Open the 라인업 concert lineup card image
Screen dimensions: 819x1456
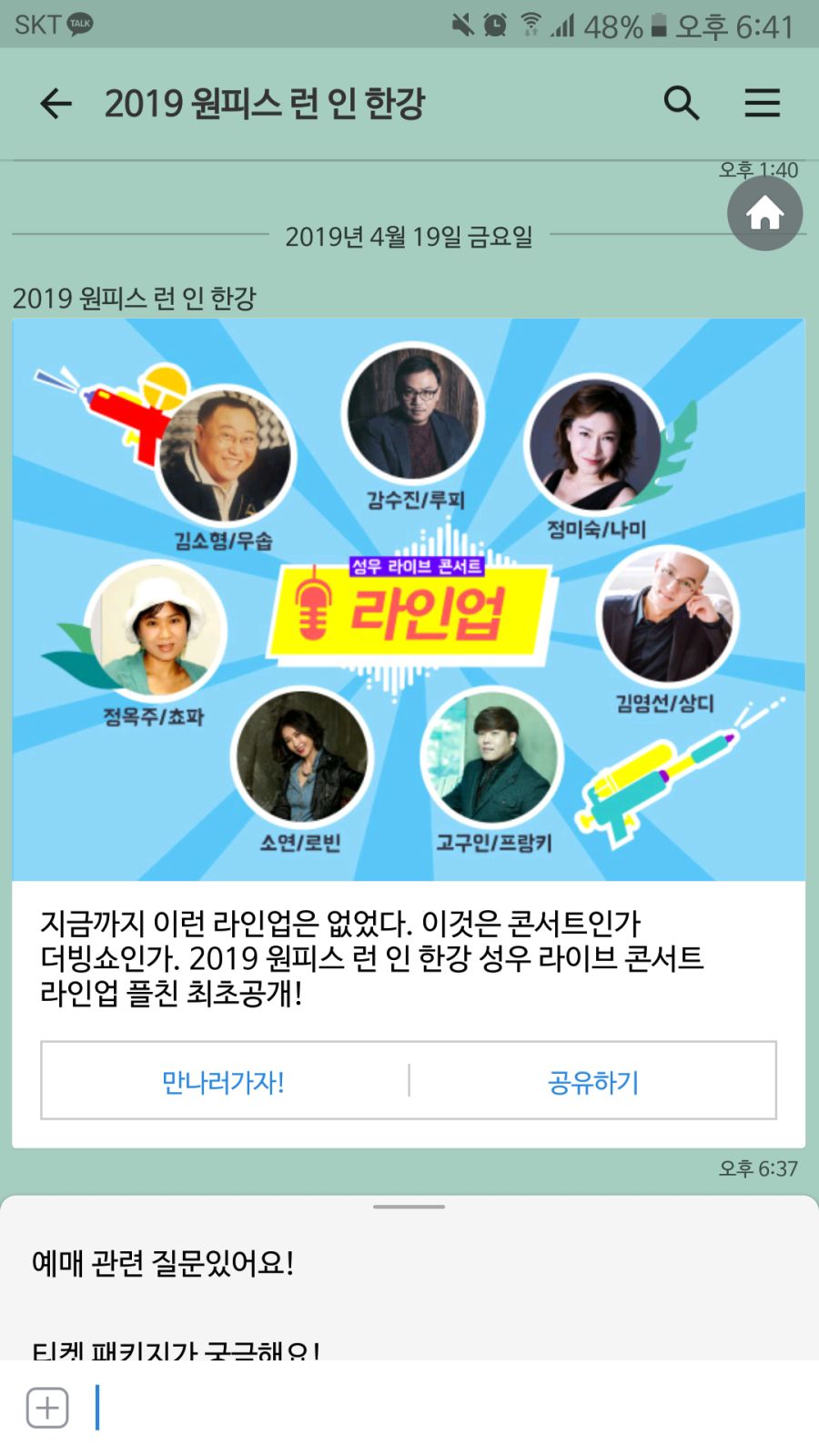(409, 600)
